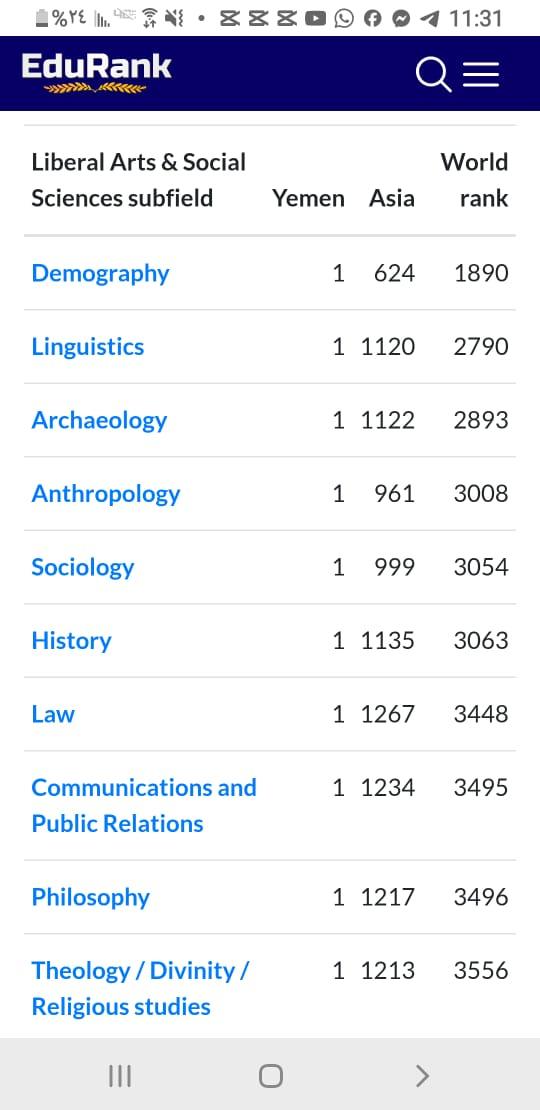This screenshot has width=540, height=1110.
Task: Open the hamburger menu
Action: click(481, 74)
